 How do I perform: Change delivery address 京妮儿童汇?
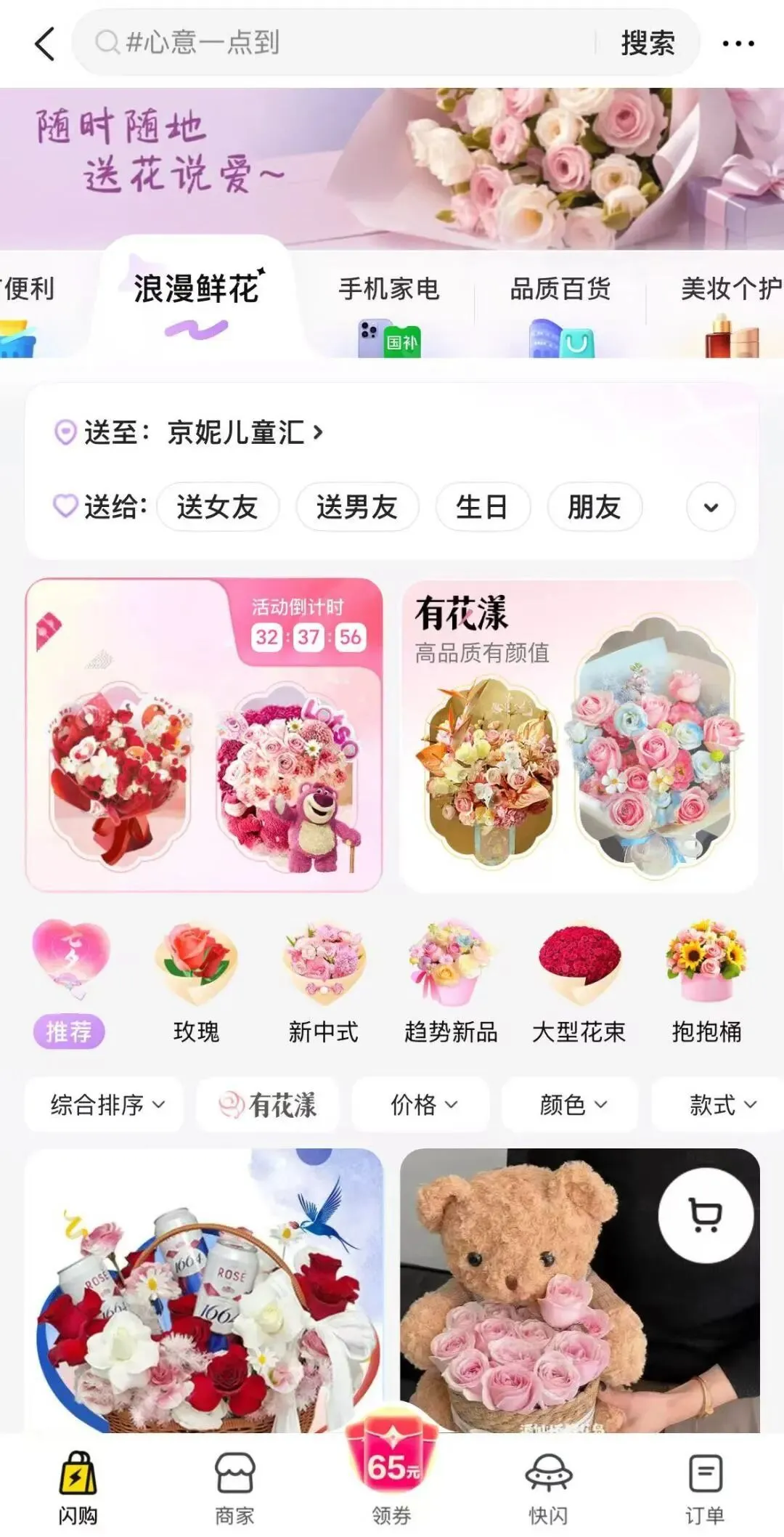tap(240, 430)
